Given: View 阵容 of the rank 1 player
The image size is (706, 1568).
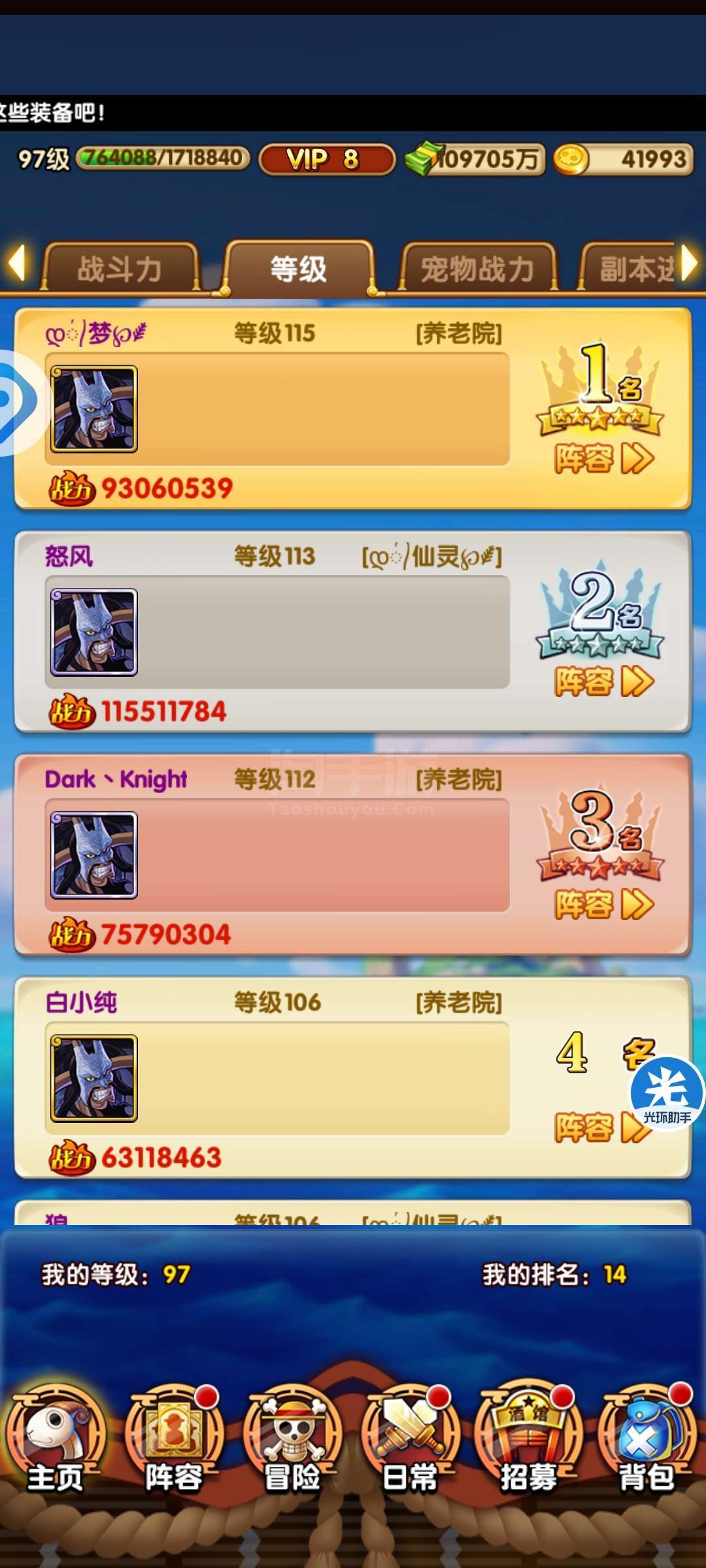Looking at the screenshot, I should pyautogui.click(x=603, y=458).
